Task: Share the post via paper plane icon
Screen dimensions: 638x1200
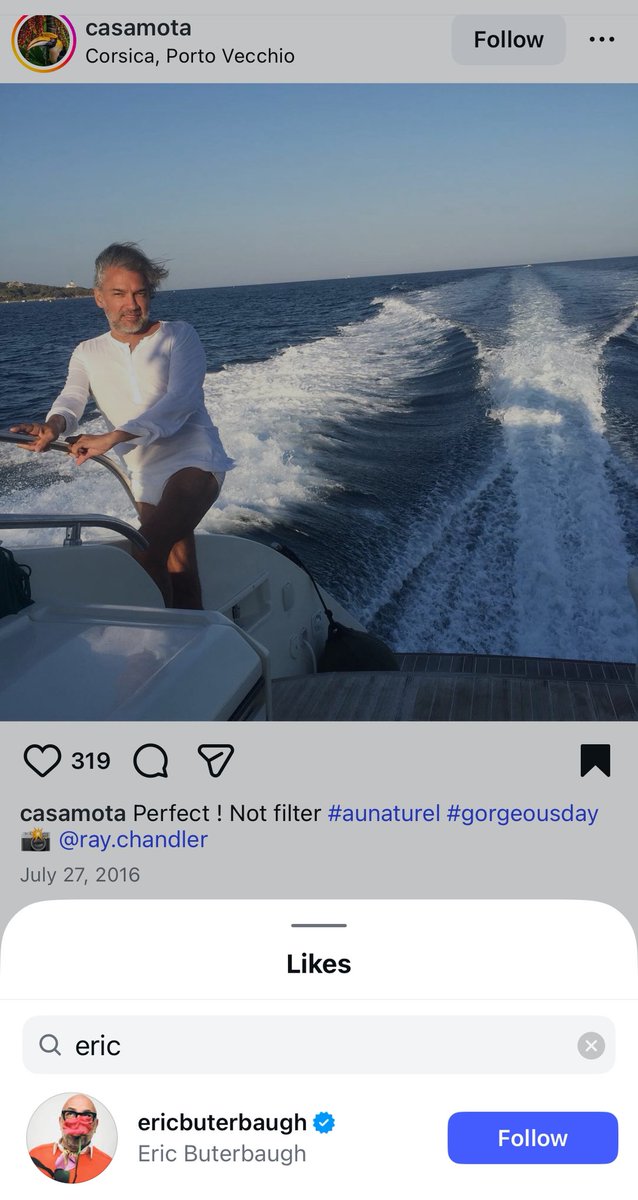Action: point(215,761)
